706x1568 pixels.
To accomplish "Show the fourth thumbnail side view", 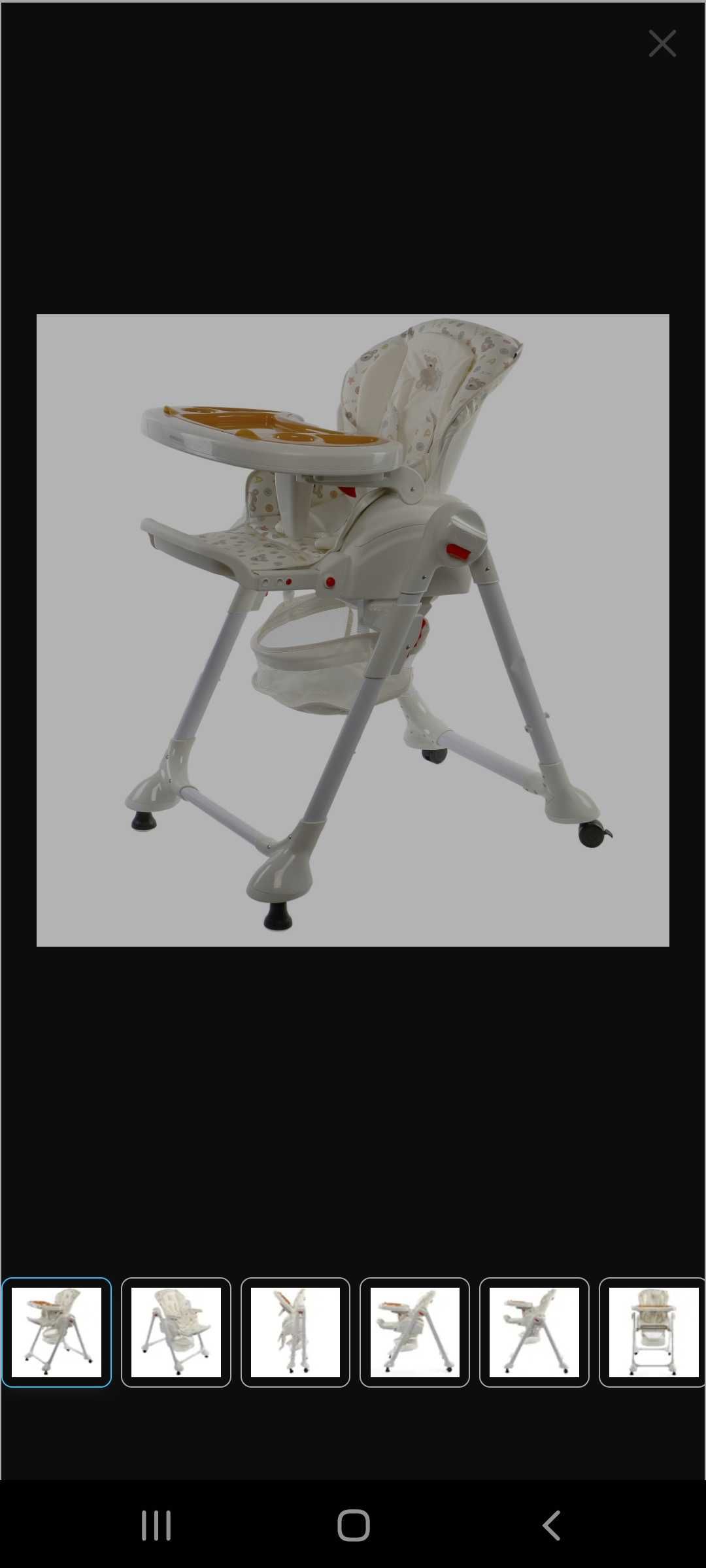I will [x=414, y=1332].
